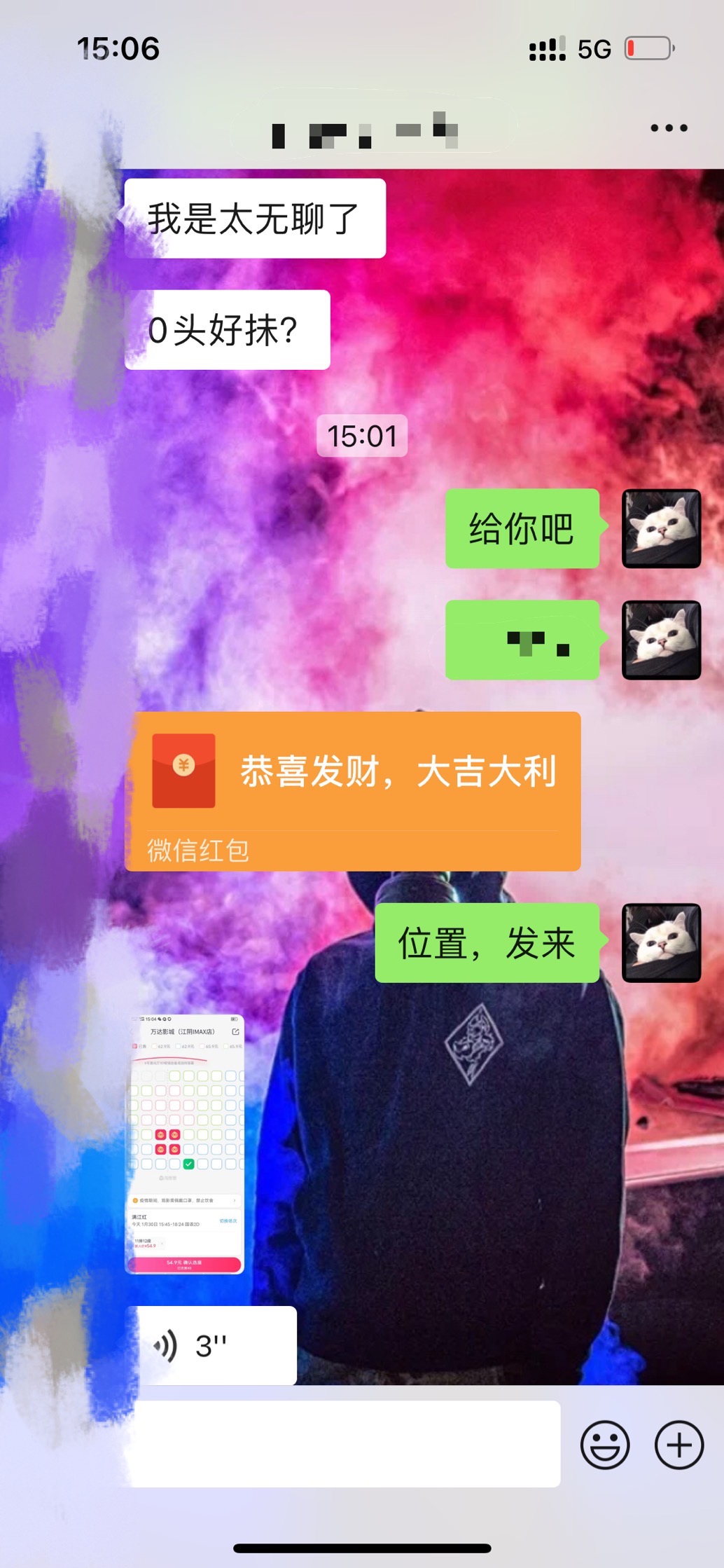This screenshot has width=724, height=1568.
Task: Play the 3-second voice message
Action: 211,1346
